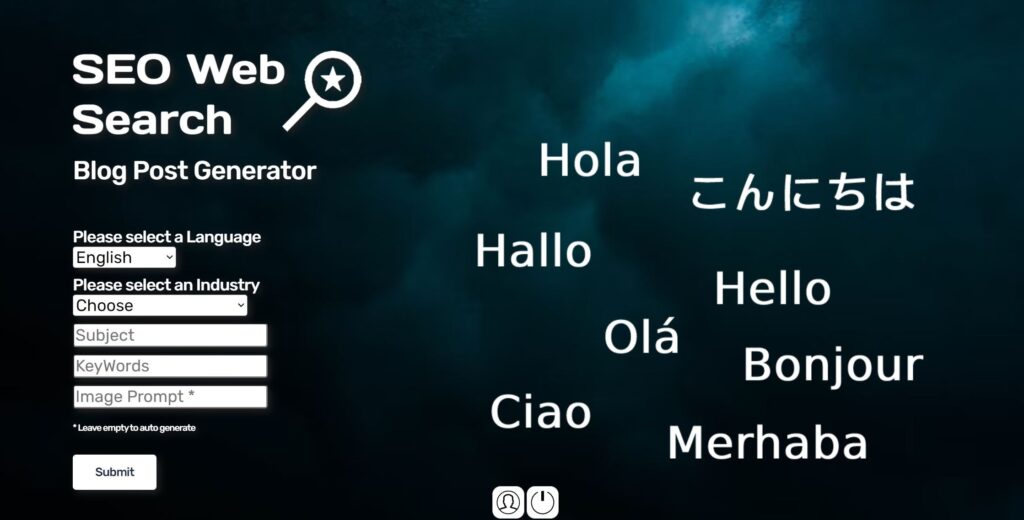Focus the KeyWords input field
Screen dimensions: 1024x520
point(170,367)
